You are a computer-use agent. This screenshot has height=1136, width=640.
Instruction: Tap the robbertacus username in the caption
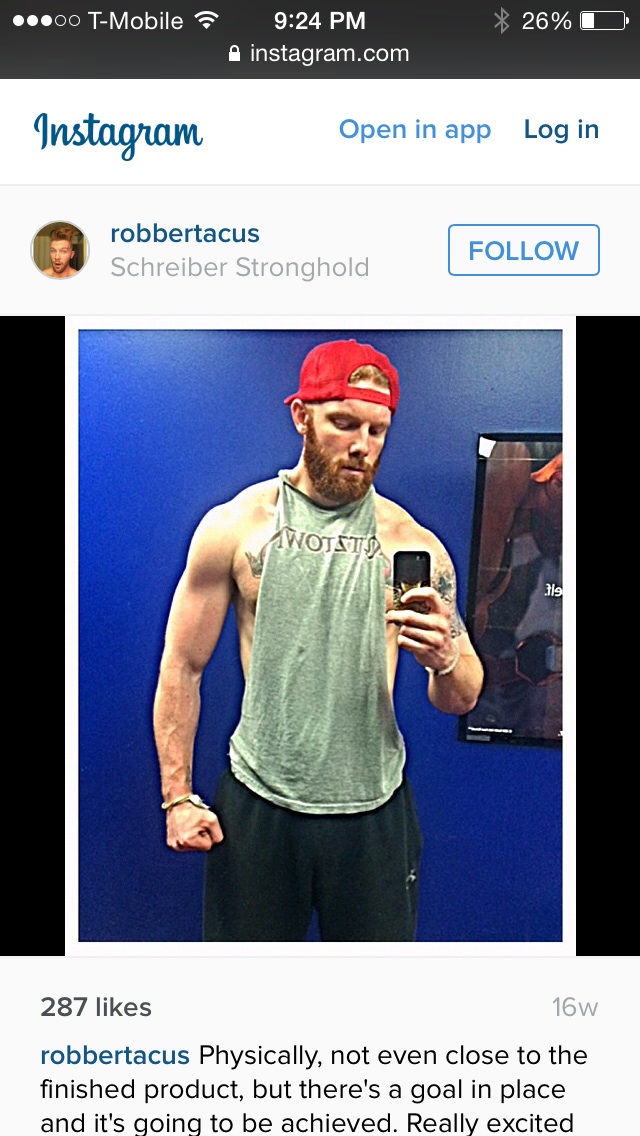(x=115, y=1055)
